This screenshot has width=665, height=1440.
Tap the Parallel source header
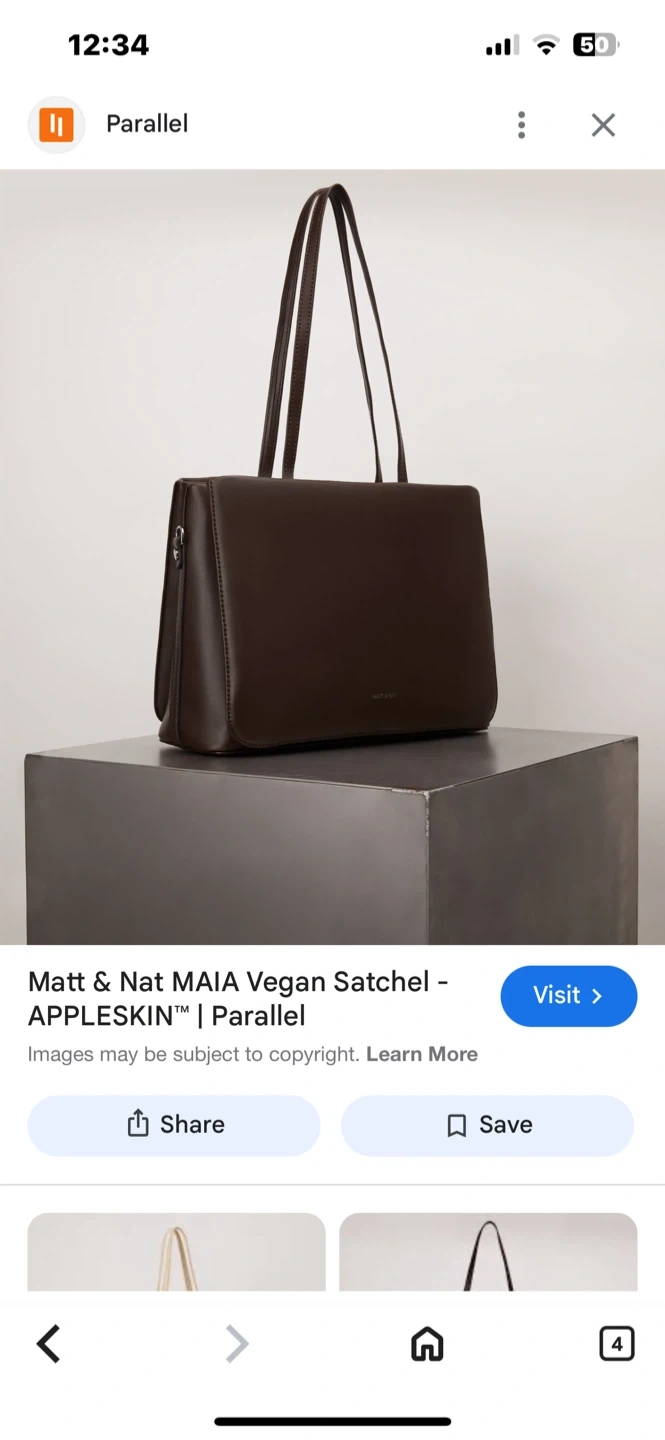coord(146,125)
